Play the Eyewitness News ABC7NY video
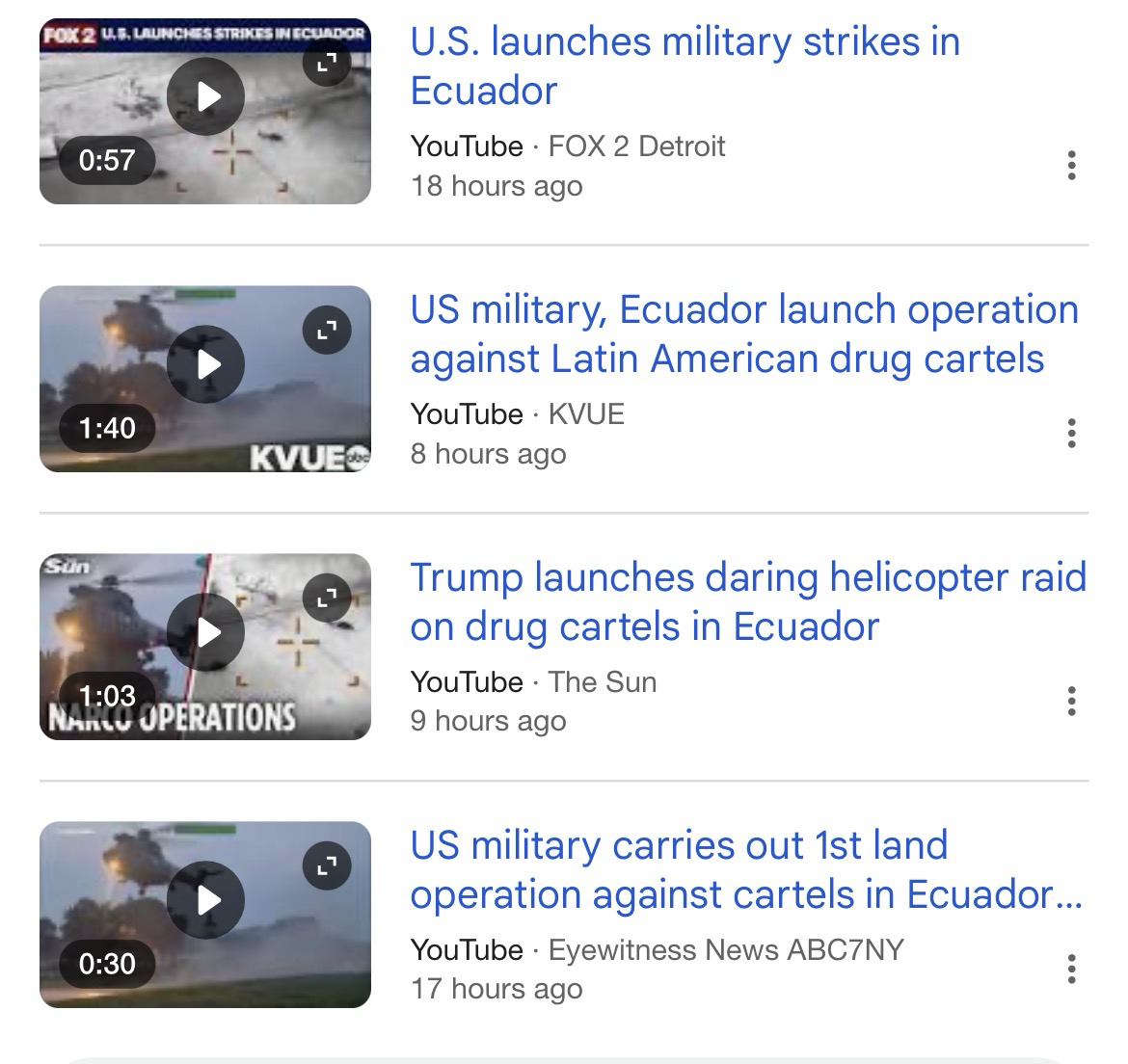 (x=206, y=900)
